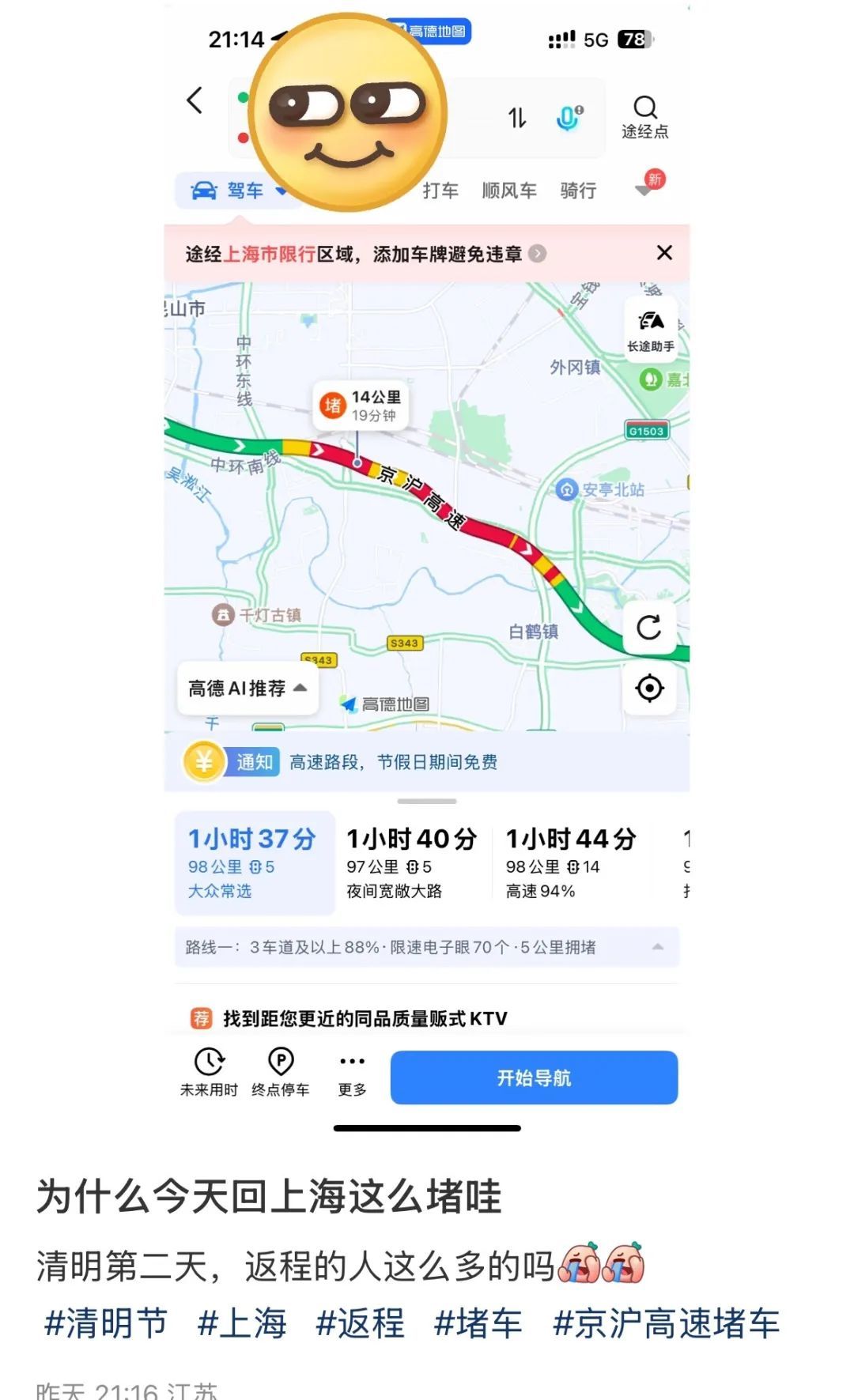Open the post's map screenshot image

click(427, 571)
